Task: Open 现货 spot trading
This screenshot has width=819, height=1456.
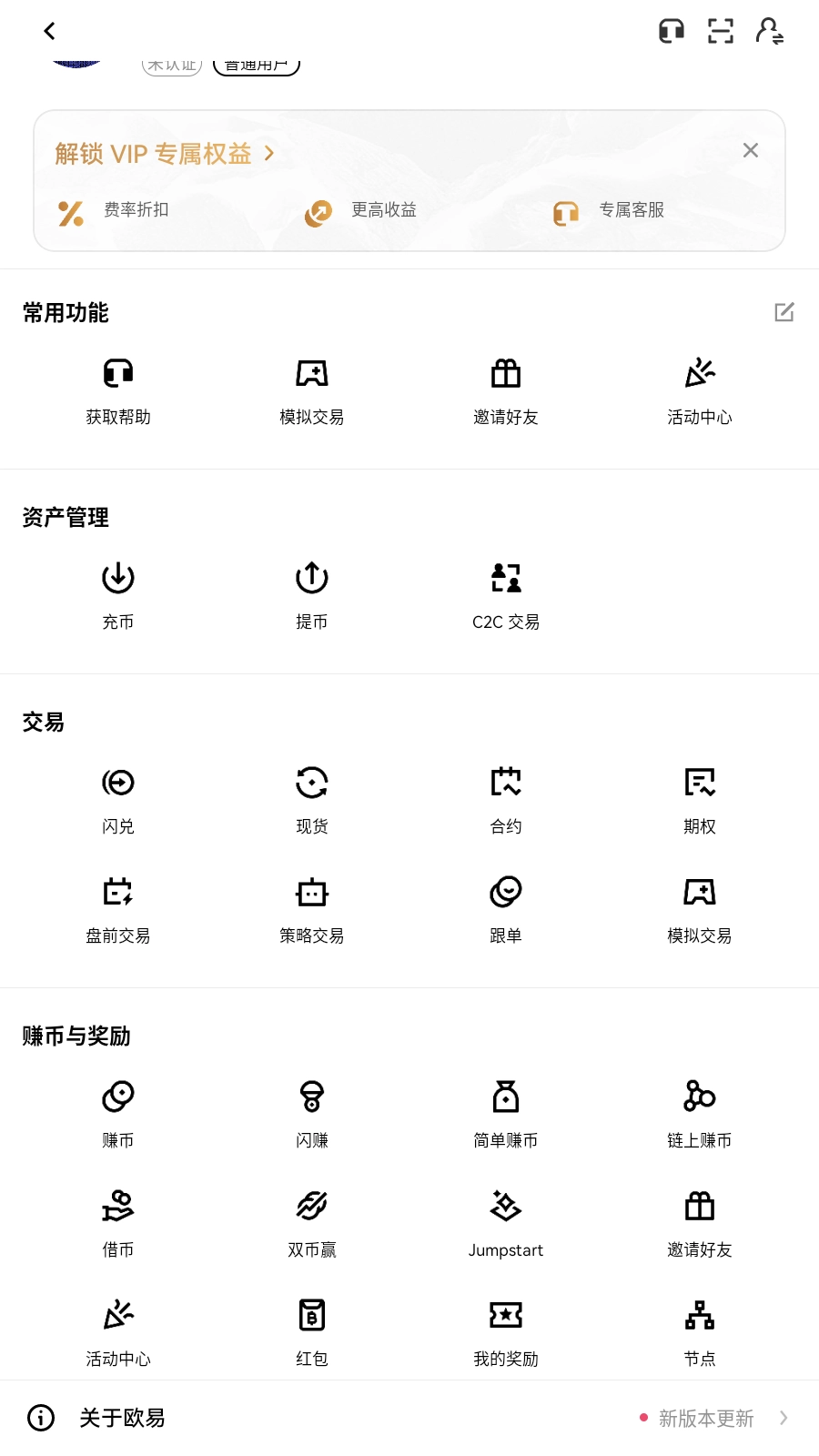Action: coord(311,798)
